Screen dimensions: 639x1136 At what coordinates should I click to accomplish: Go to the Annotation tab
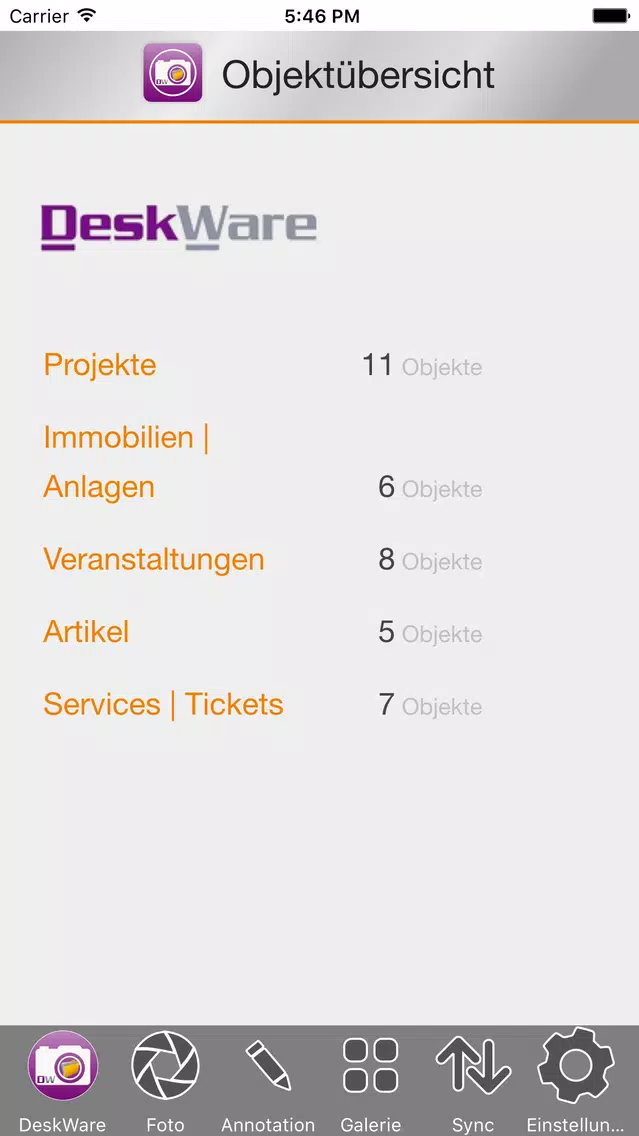pyautogui.click(x=268, y=1081)
